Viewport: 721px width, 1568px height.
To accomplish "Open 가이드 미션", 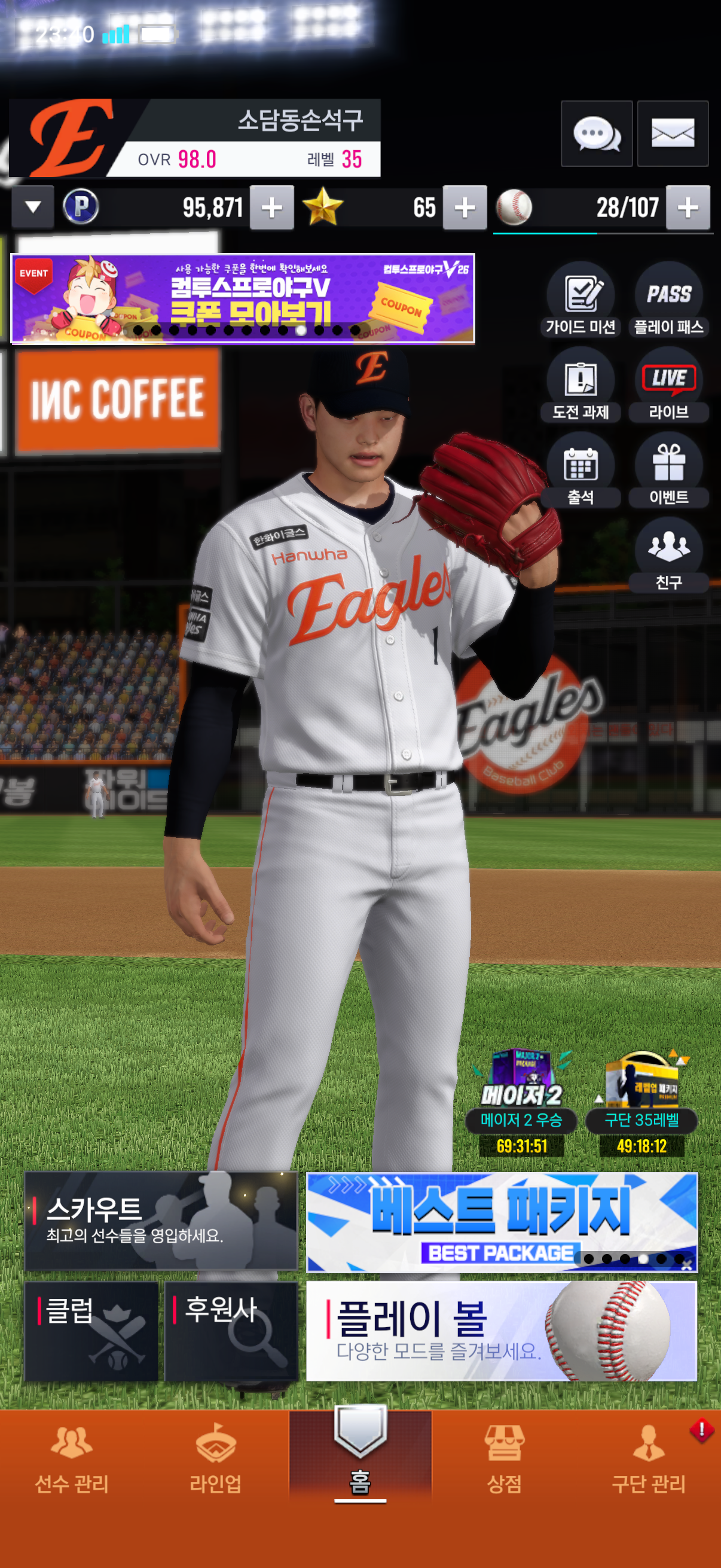I will click(x=581, y=299).
